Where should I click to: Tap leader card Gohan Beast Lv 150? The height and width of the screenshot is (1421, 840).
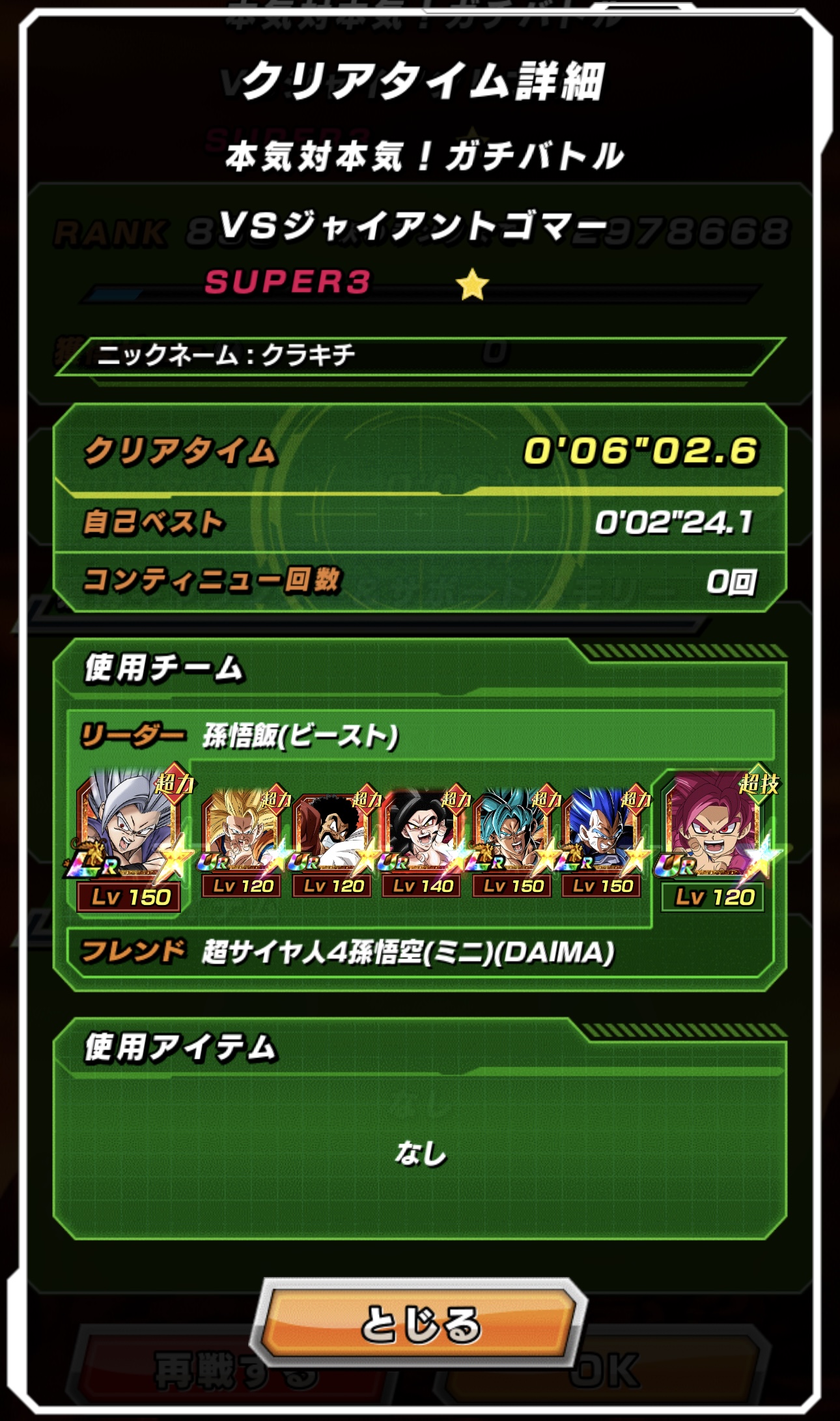click(130, 837)
